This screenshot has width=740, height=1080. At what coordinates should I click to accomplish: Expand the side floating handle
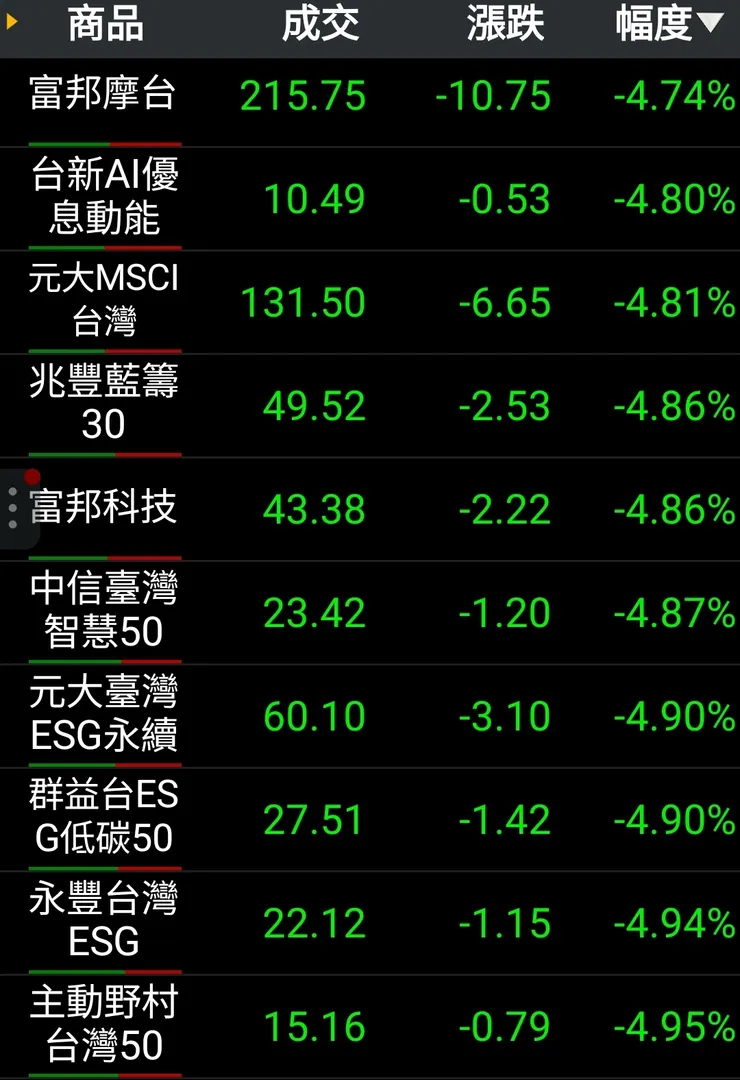coord(14,509)
